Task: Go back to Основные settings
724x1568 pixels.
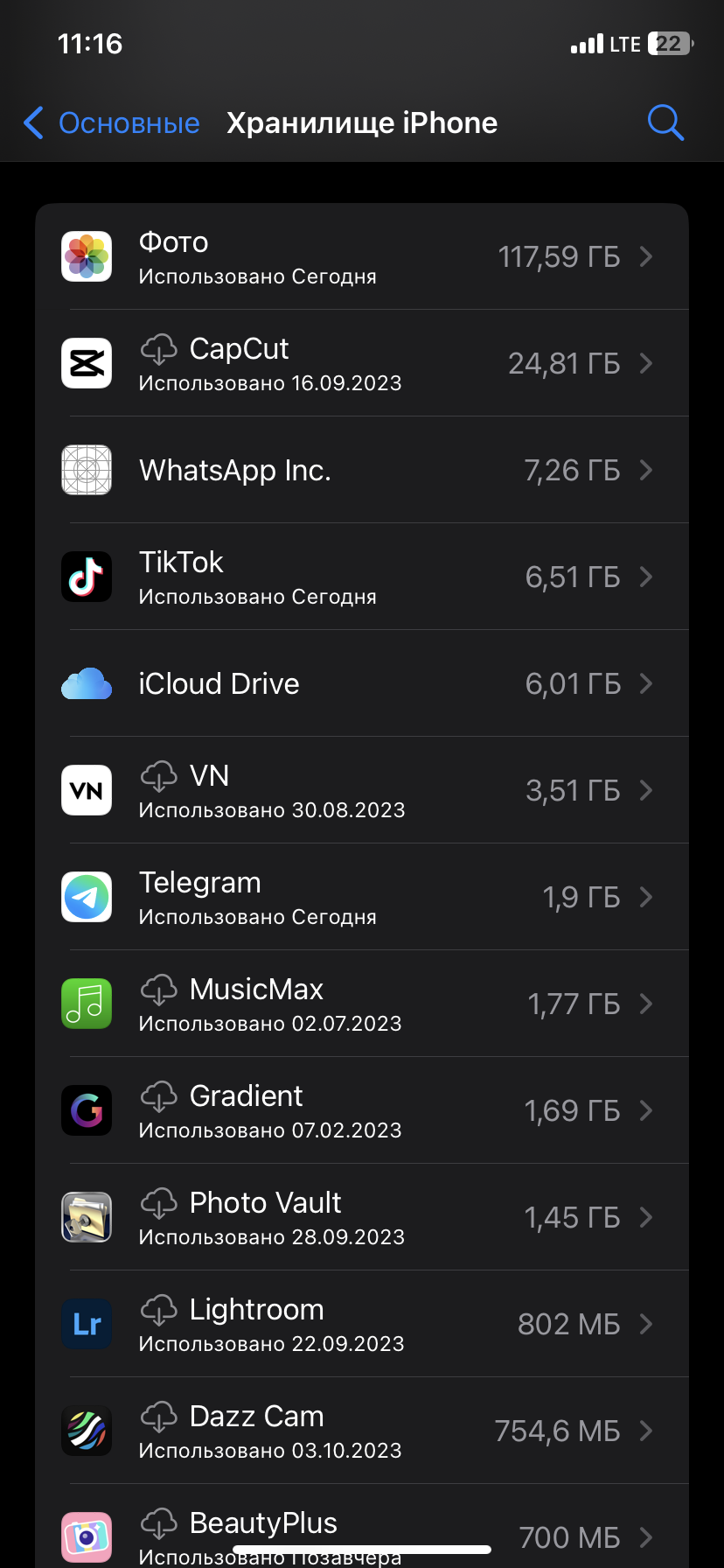Action: (x=112, y=123)
